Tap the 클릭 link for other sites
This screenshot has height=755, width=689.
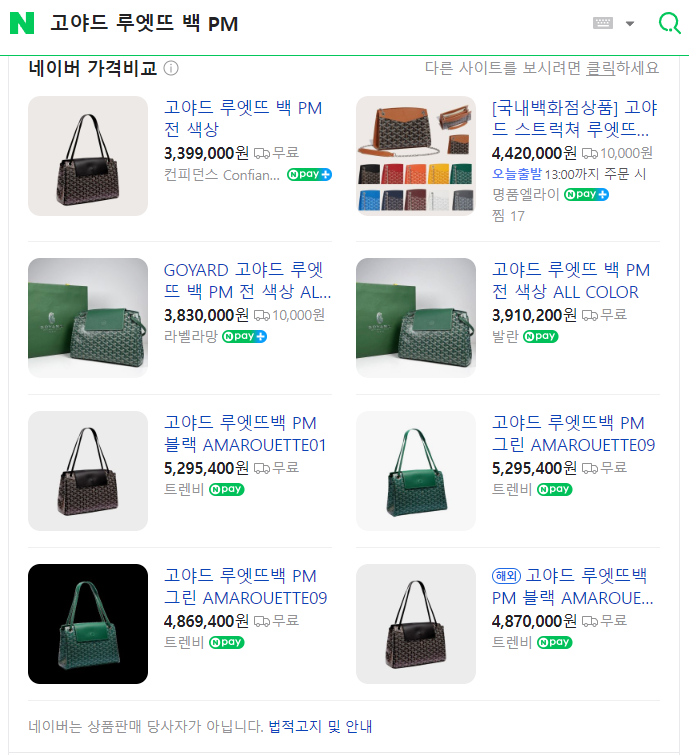coord(600,68)
